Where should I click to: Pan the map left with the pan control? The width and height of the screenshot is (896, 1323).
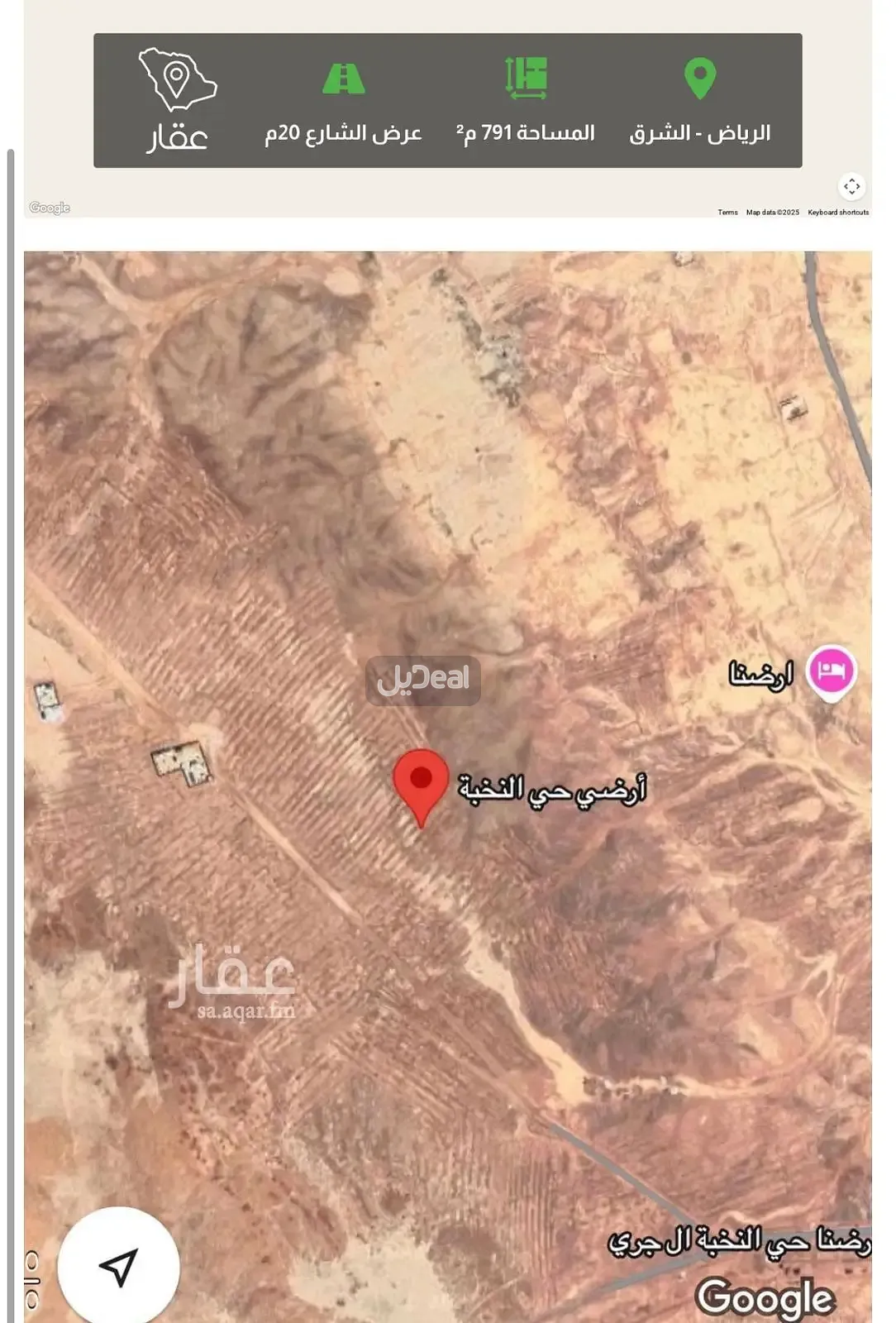coord(846,186)
